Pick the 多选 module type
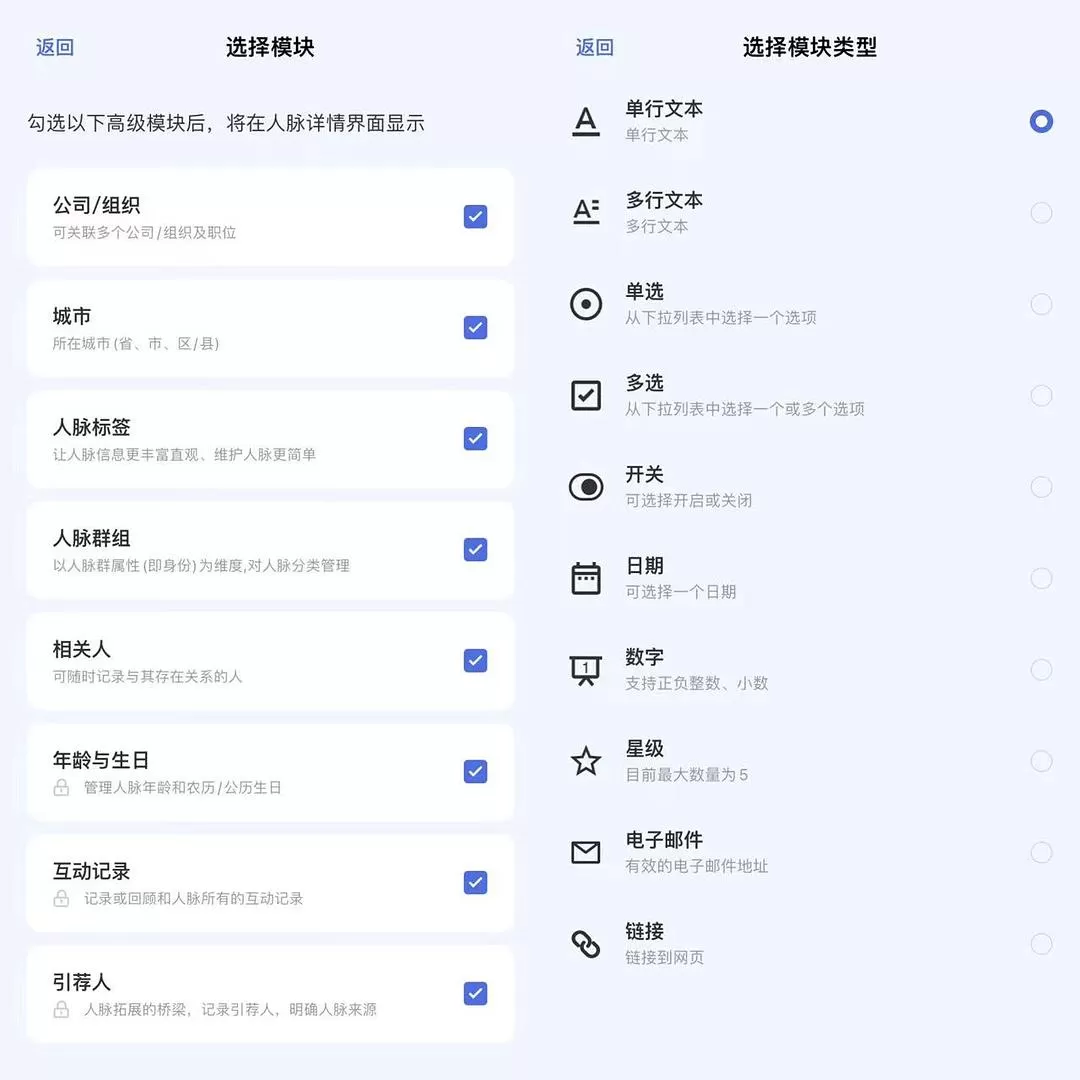1080x1080 pixels. pos(1041,396)
